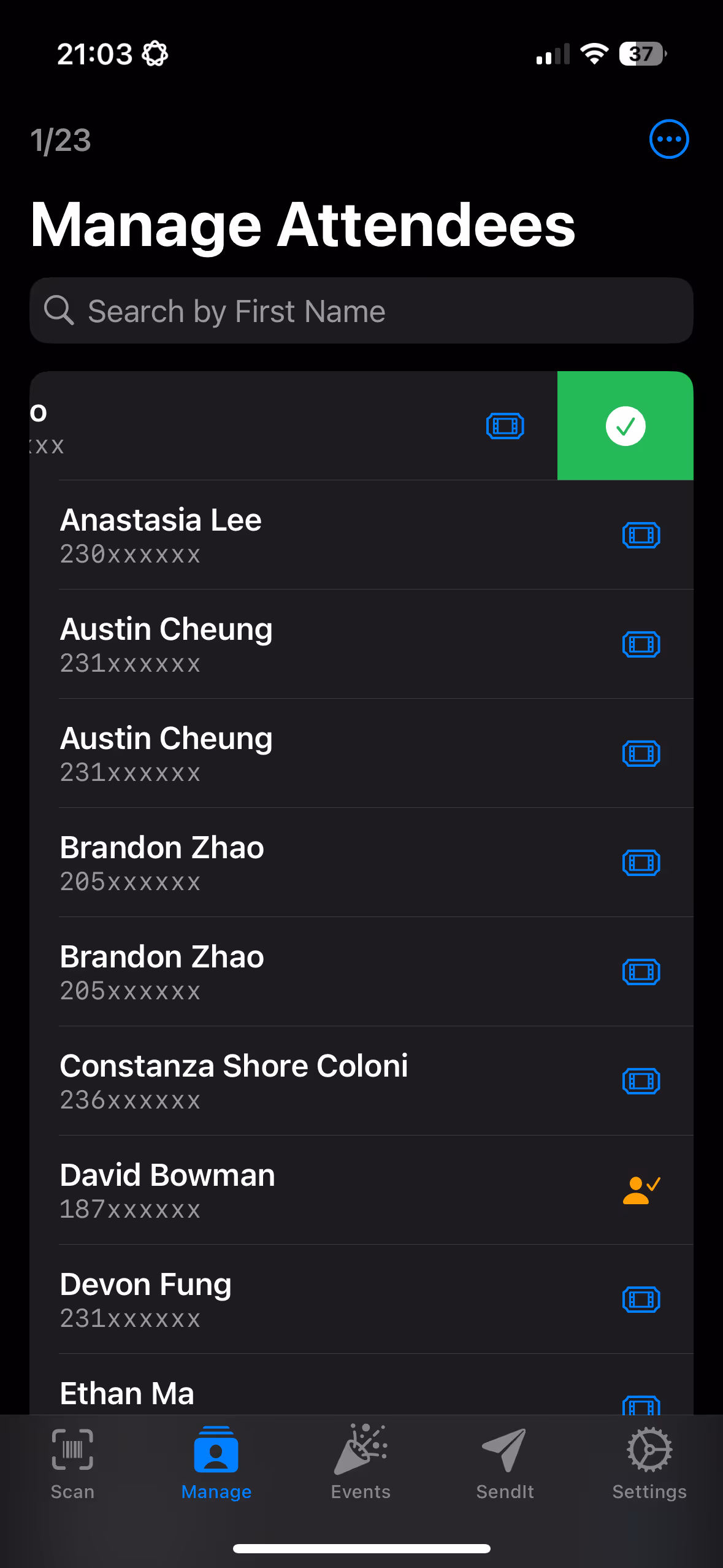
Task: Tap the Search by First Name field
Action: coord(361,311)
